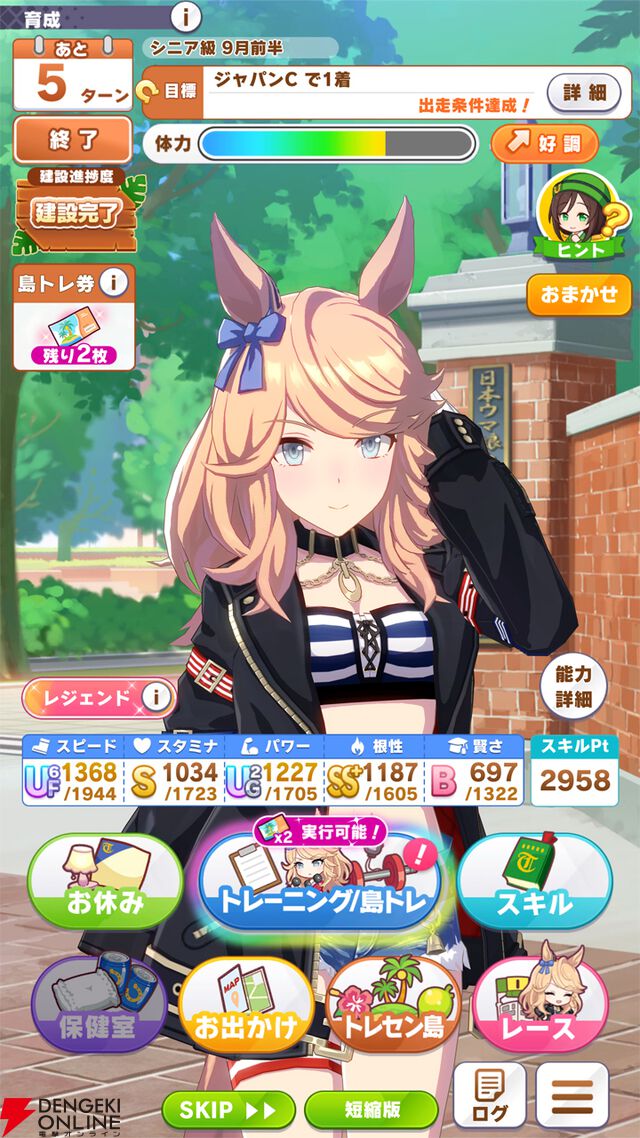The height and width of the screenshot is (1138, 640).
Task: Choose お休み to rest
Action: 106,882
